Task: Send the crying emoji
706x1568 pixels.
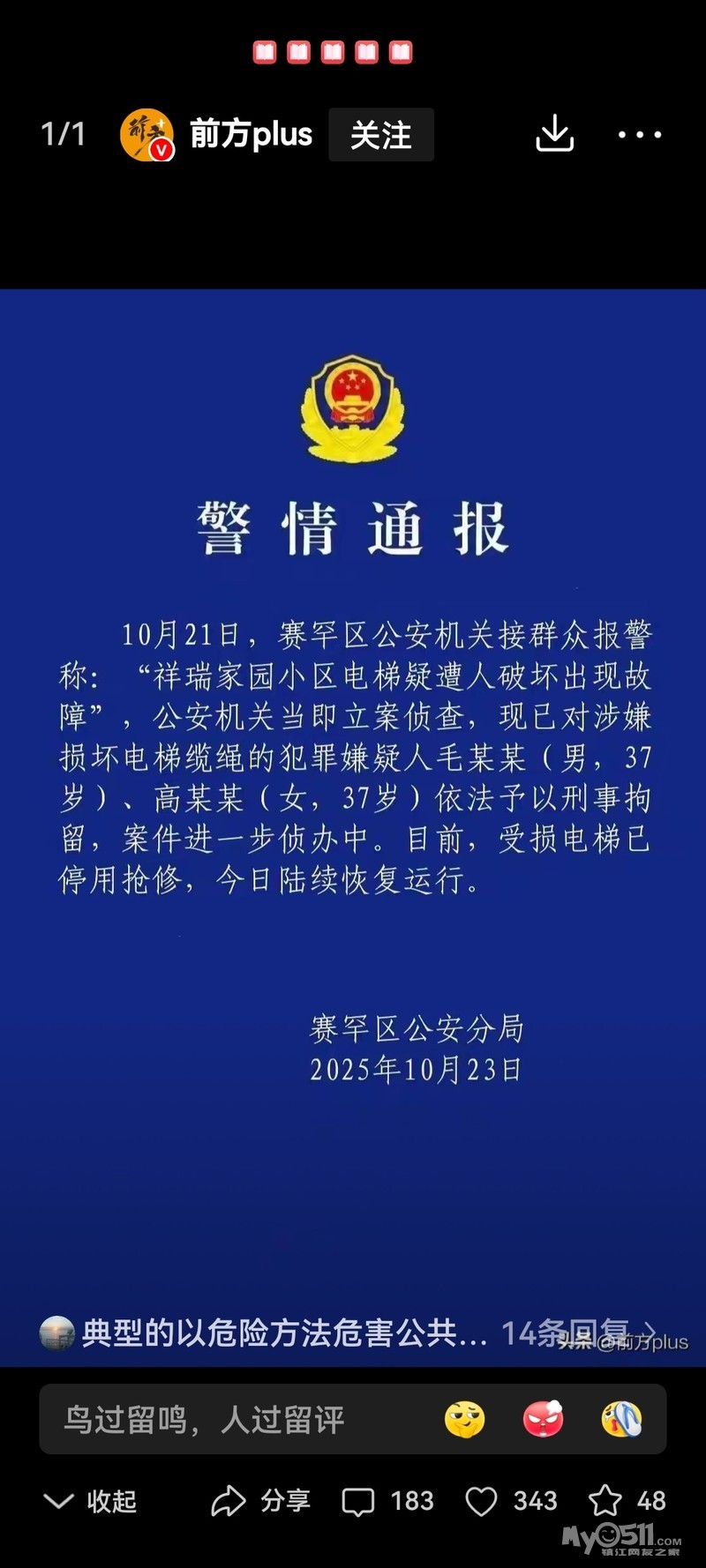Action: (x=621, y=1420)
